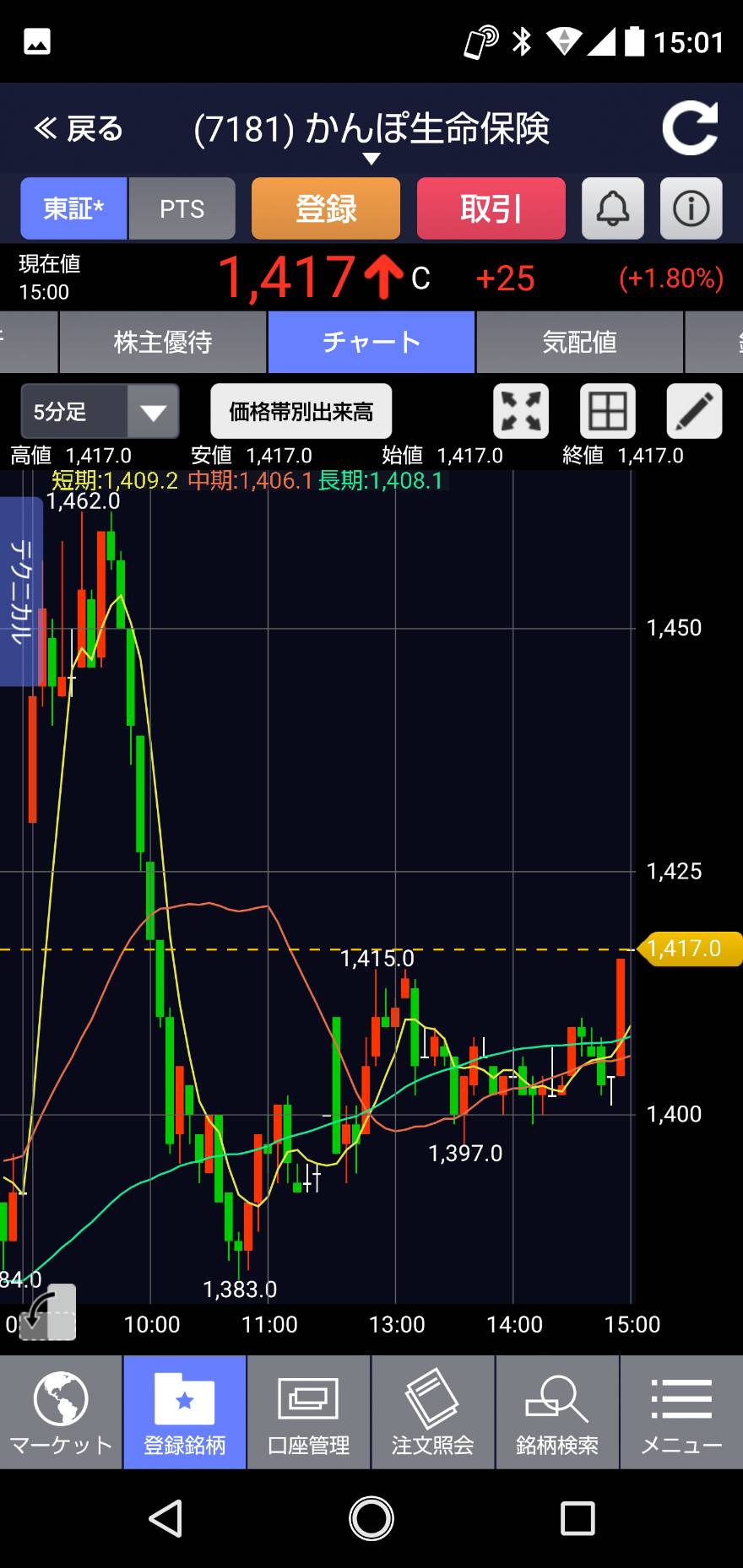Switch to PTS market

point(182,208)
